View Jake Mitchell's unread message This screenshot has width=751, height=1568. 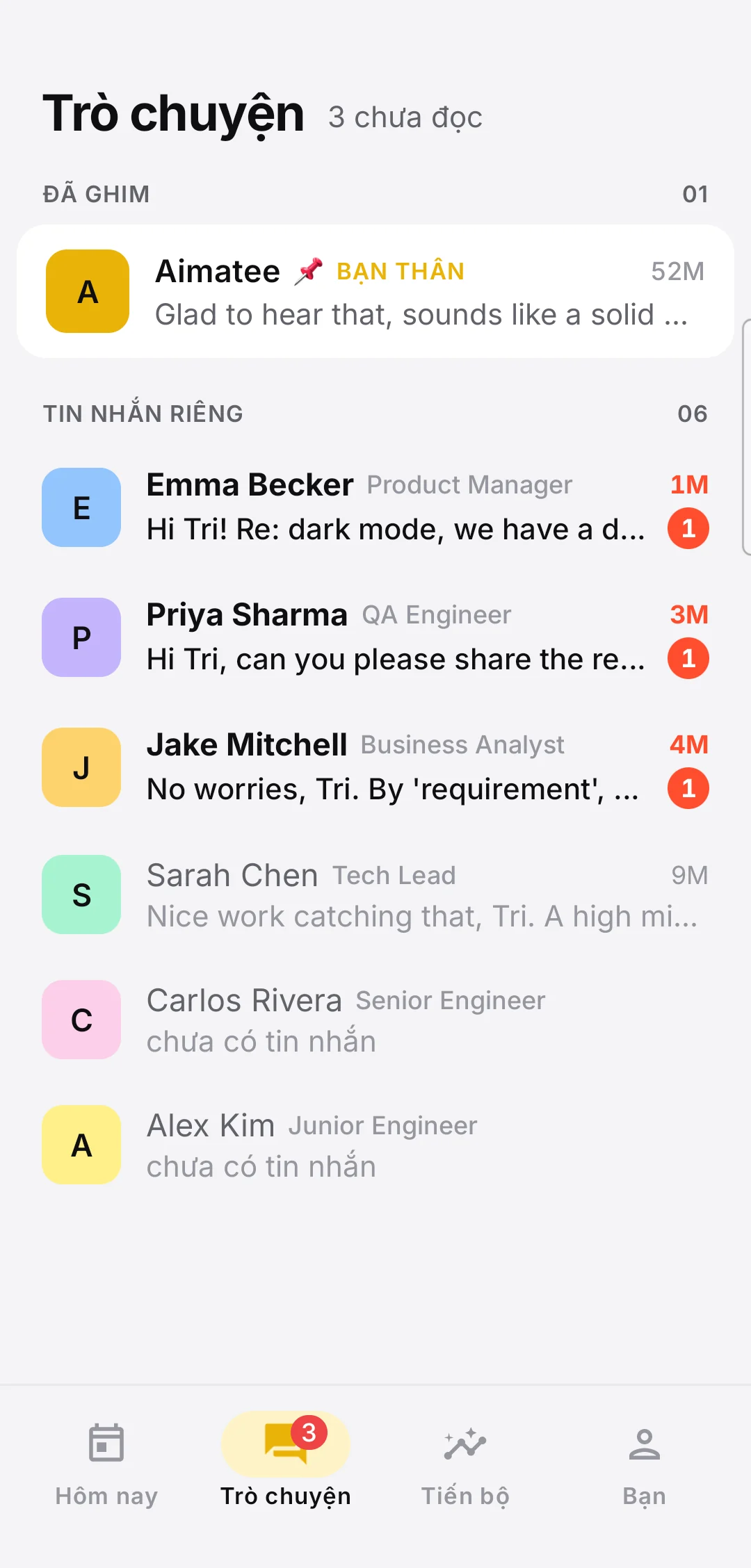(x=375, y=767)
